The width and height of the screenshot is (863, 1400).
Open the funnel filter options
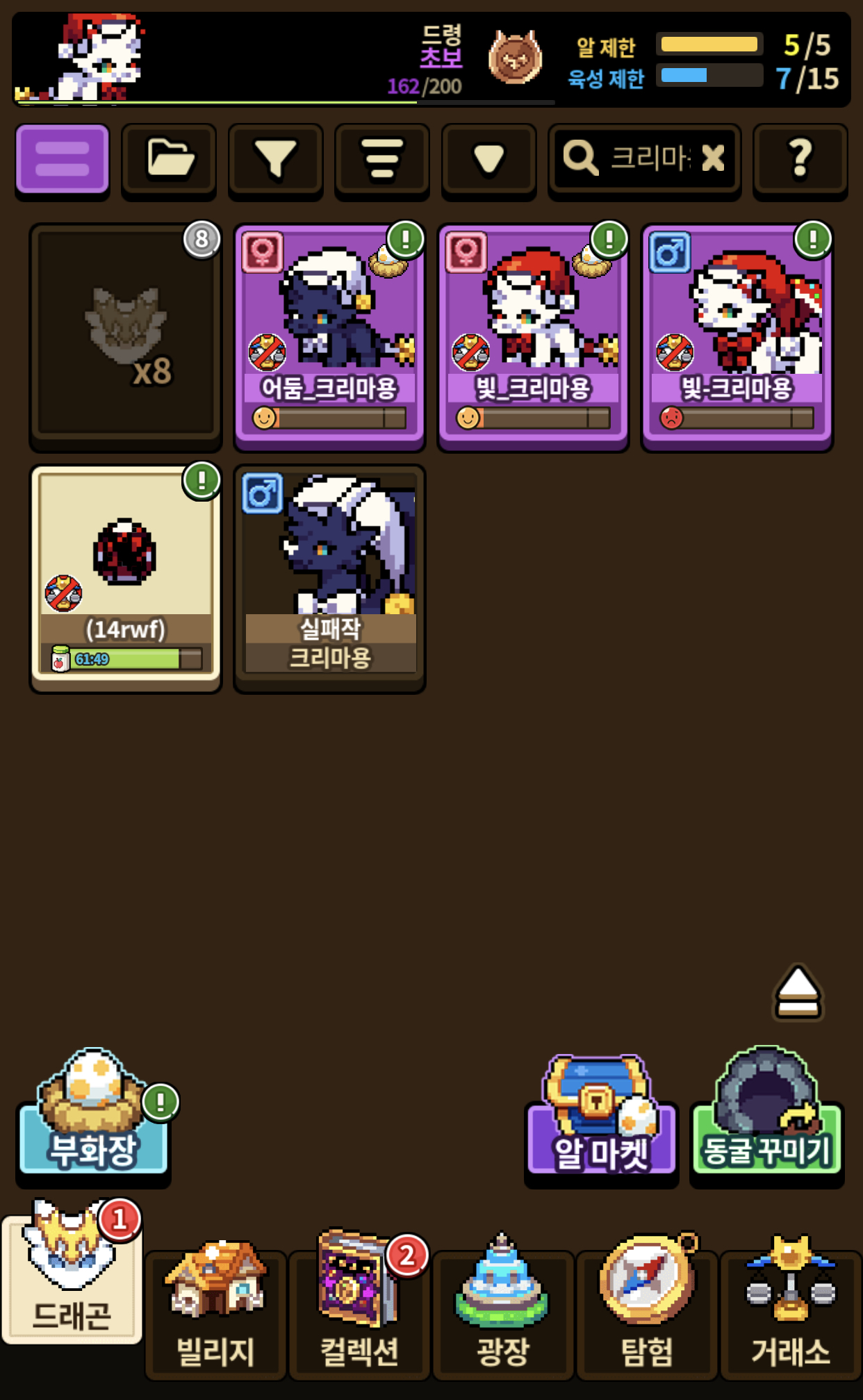pyautogui.click(x=276, y=160)
